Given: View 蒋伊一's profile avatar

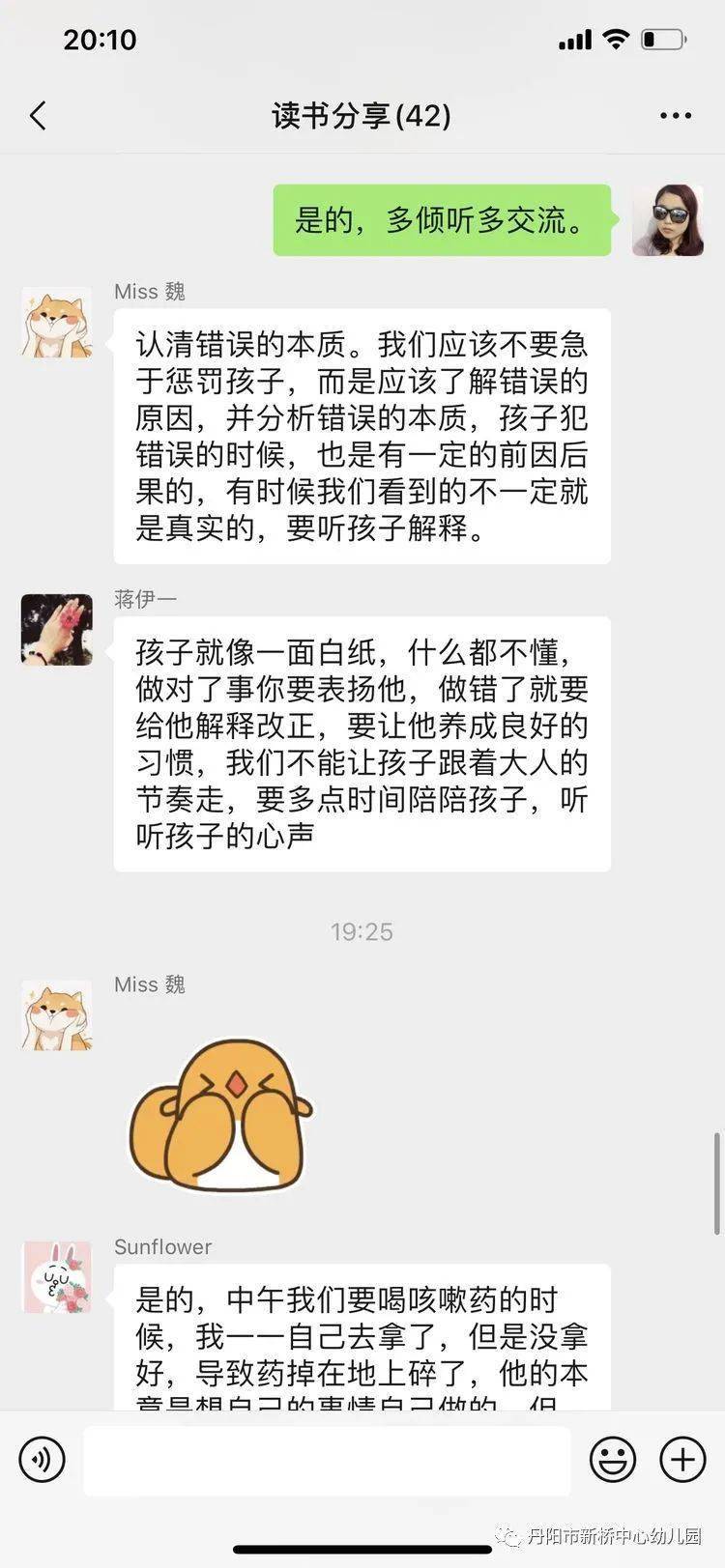Looking at the screenshot, I should 57,630.
